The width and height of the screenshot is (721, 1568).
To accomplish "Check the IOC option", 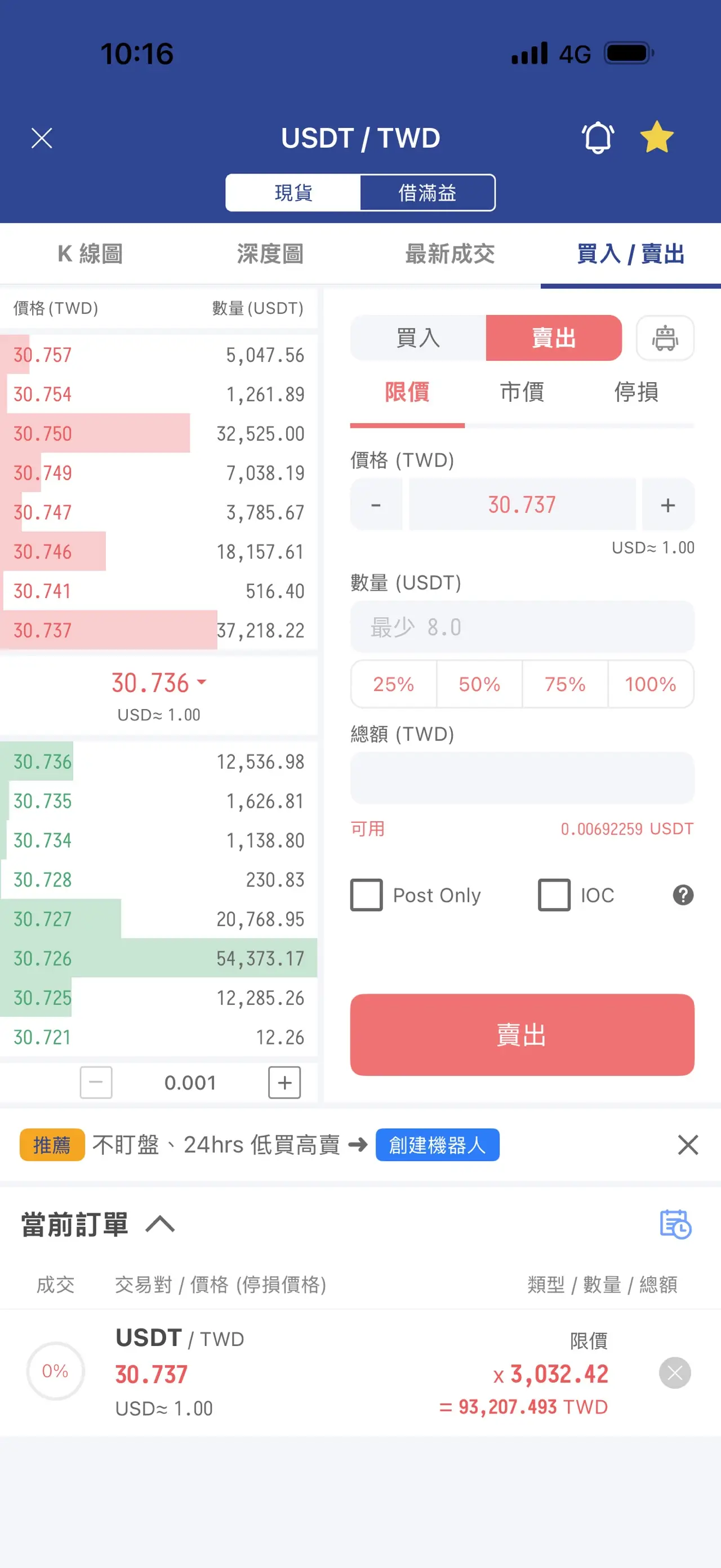I will click(554, 895).
